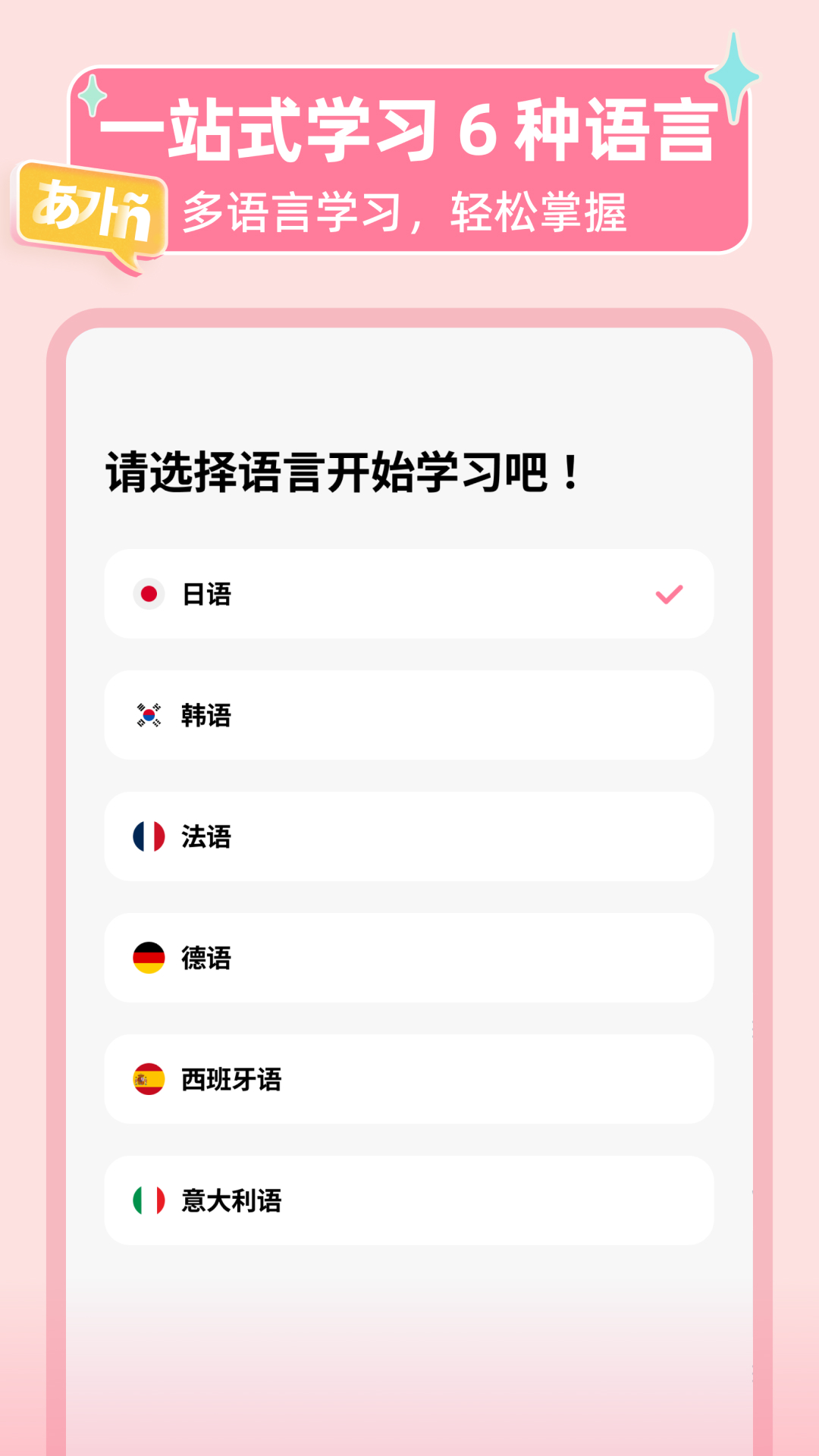This screenshot has width=819, height=1456.
Task: Click the 请选择语言开始学习吧 heading
Action: click(341, 472)
